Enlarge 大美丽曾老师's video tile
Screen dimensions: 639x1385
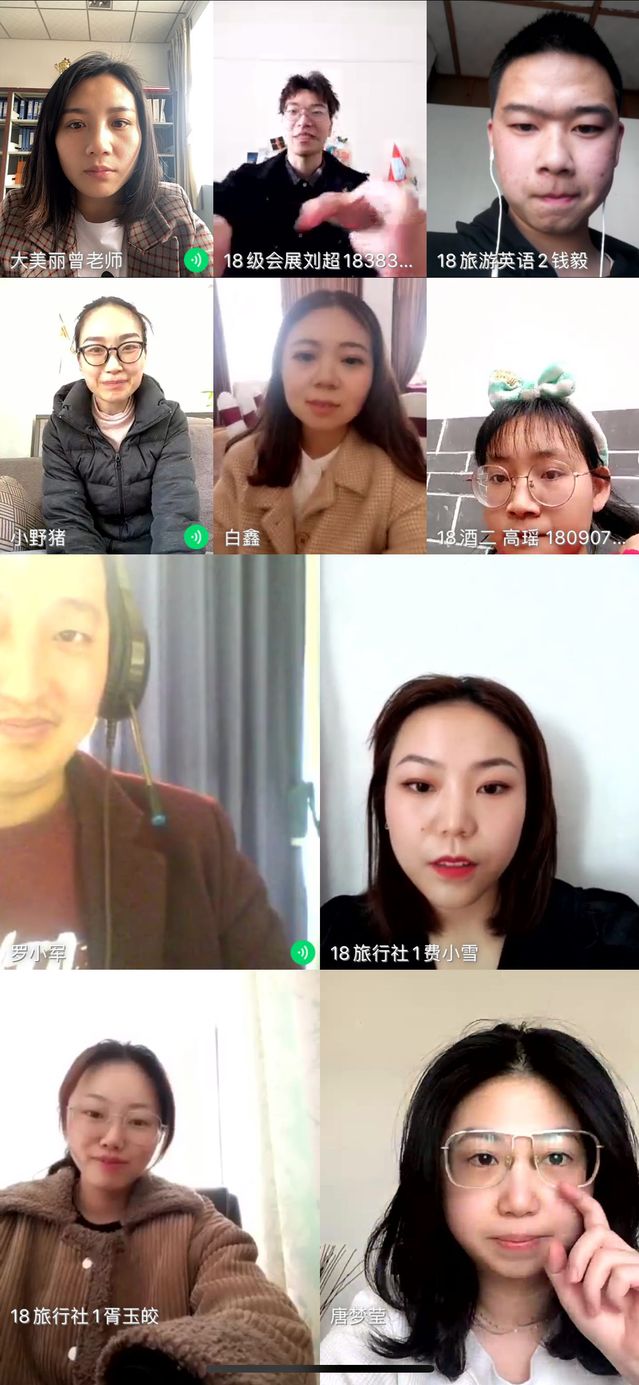click(105, 138)
